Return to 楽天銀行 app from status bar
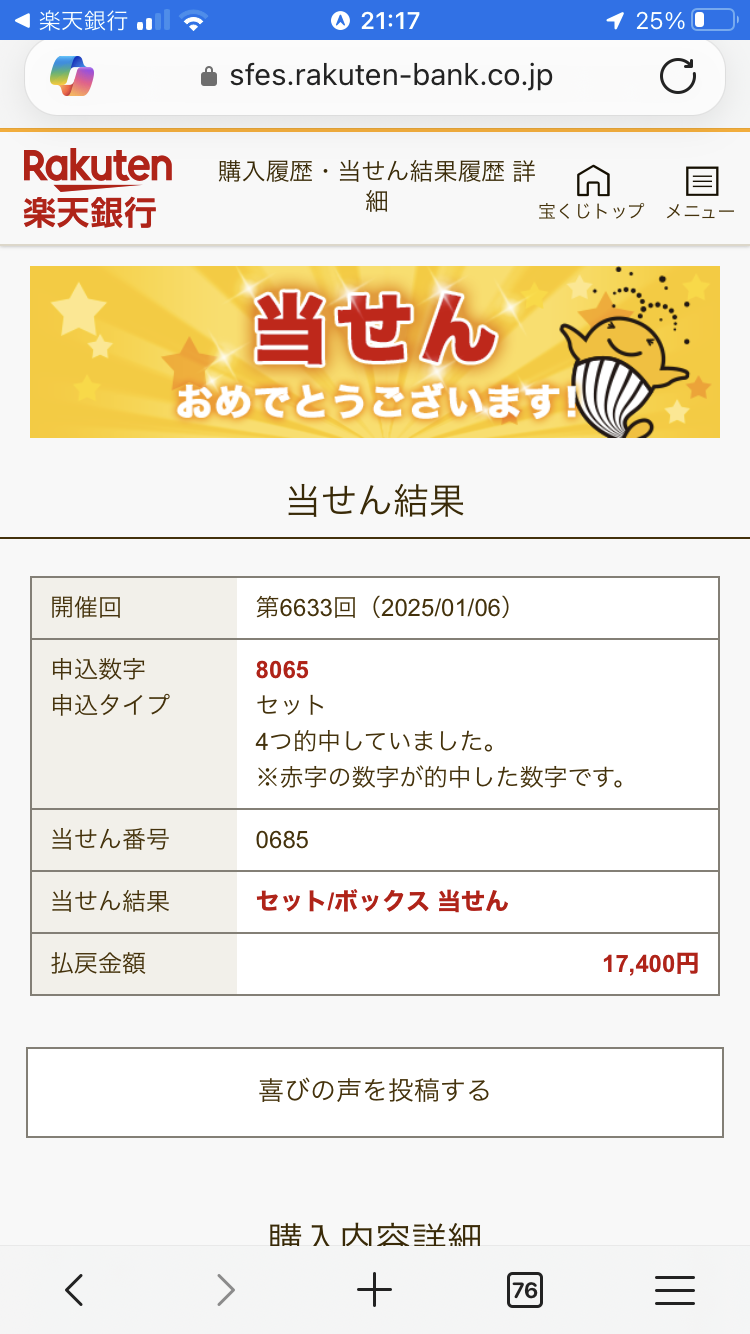 (x=70, y=20)
